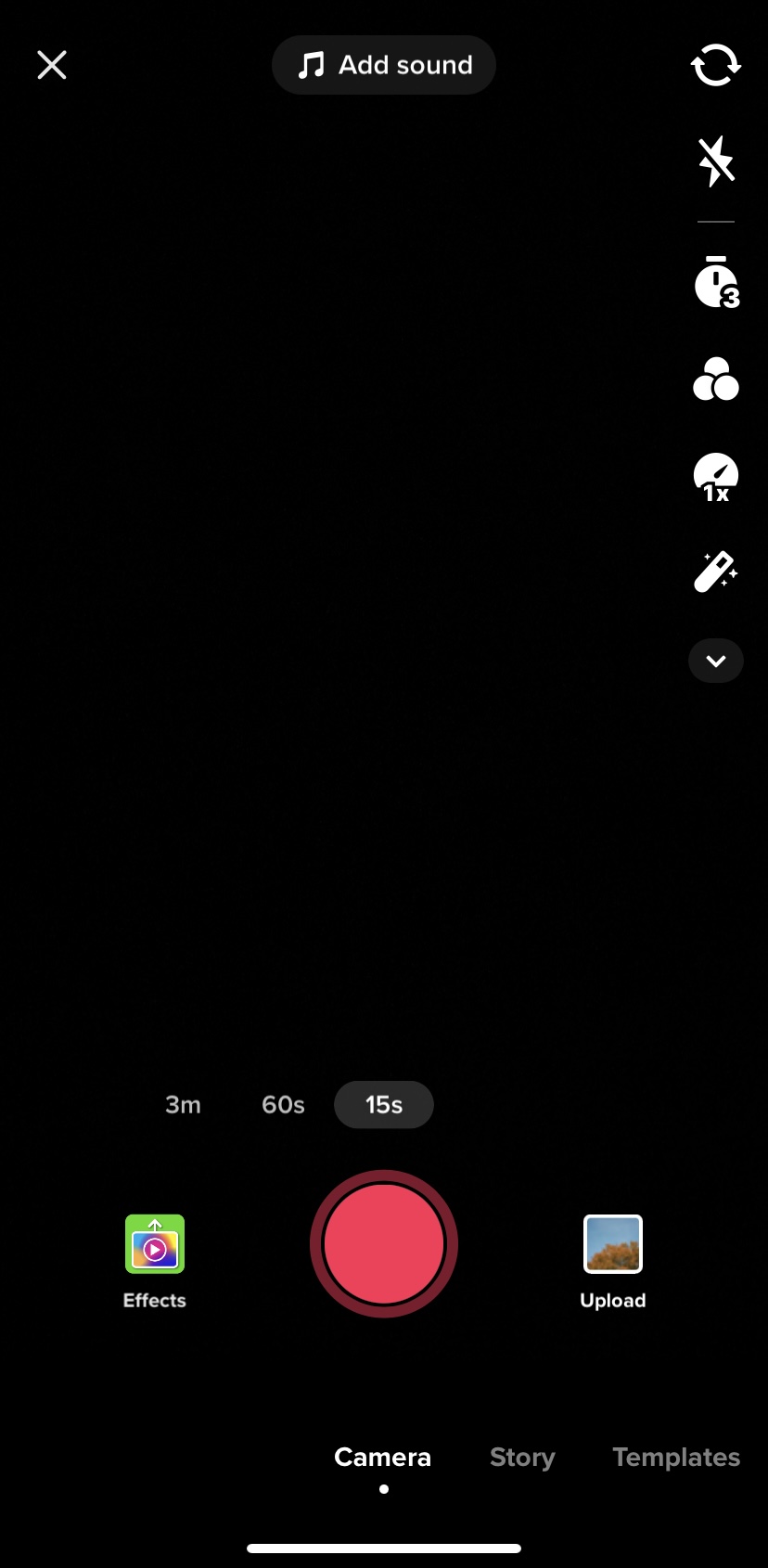Flip the camera
Screen dimensions: 768x1568
tap(716, 65)
